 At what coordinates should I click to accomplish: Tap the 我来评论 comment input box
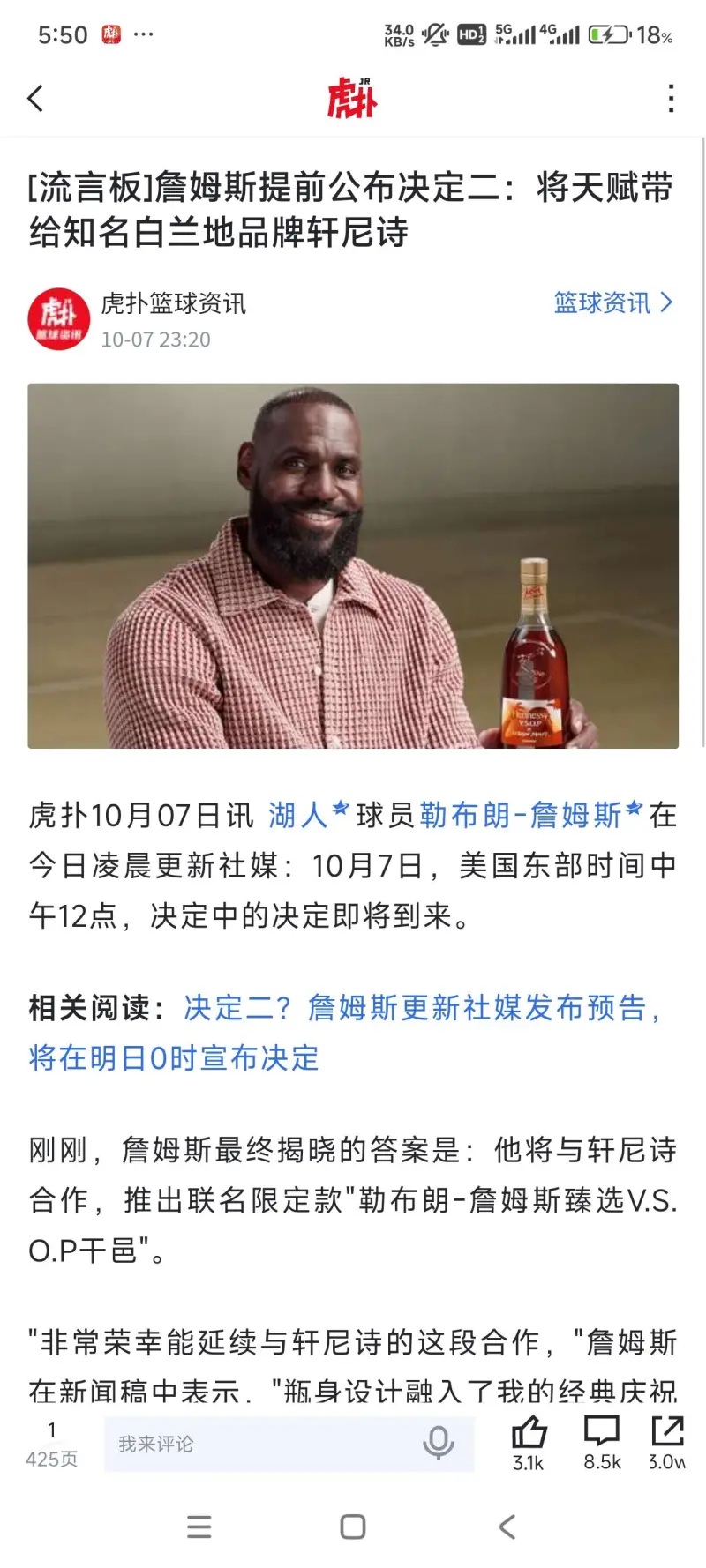click(x=265, y=1444)
